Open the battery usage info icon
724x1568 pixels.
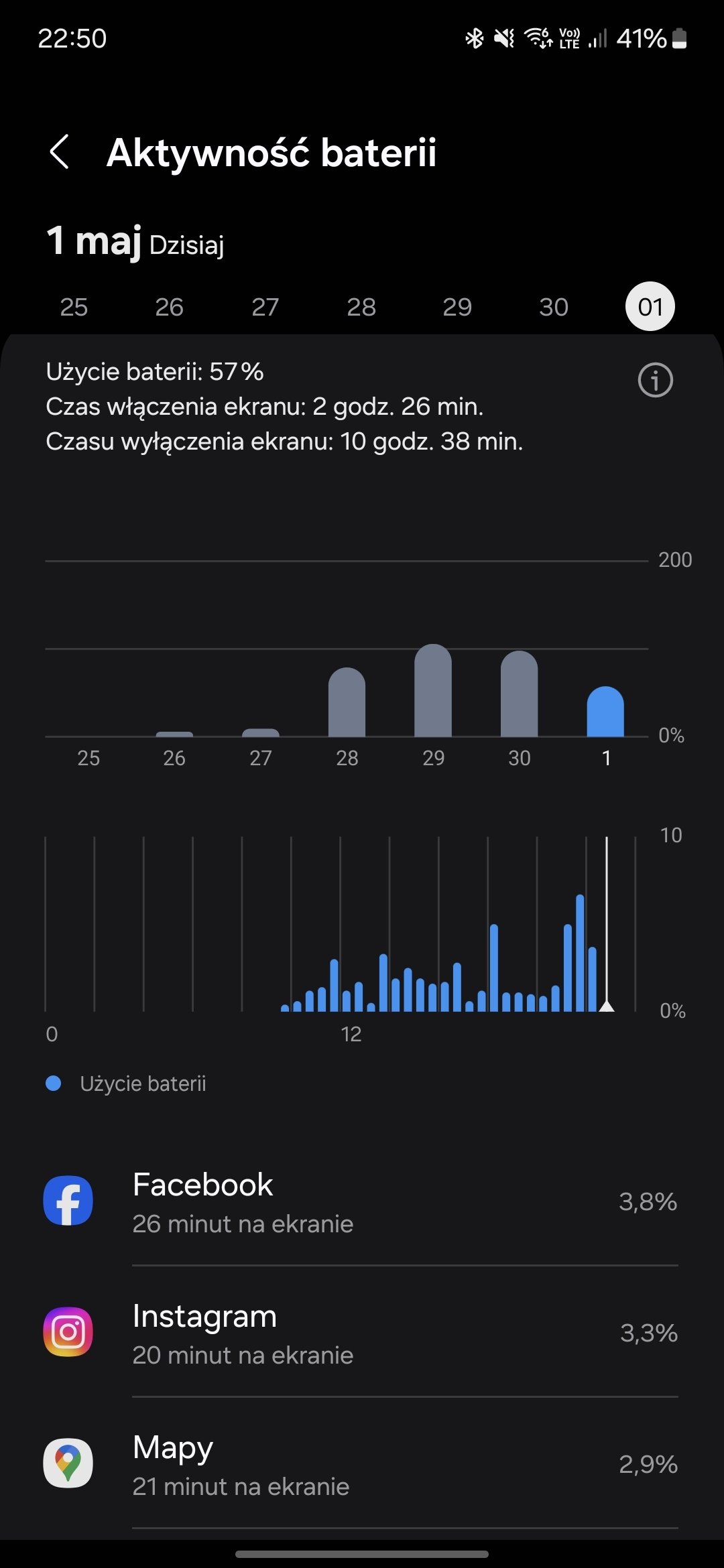click(x=655, y=380)
